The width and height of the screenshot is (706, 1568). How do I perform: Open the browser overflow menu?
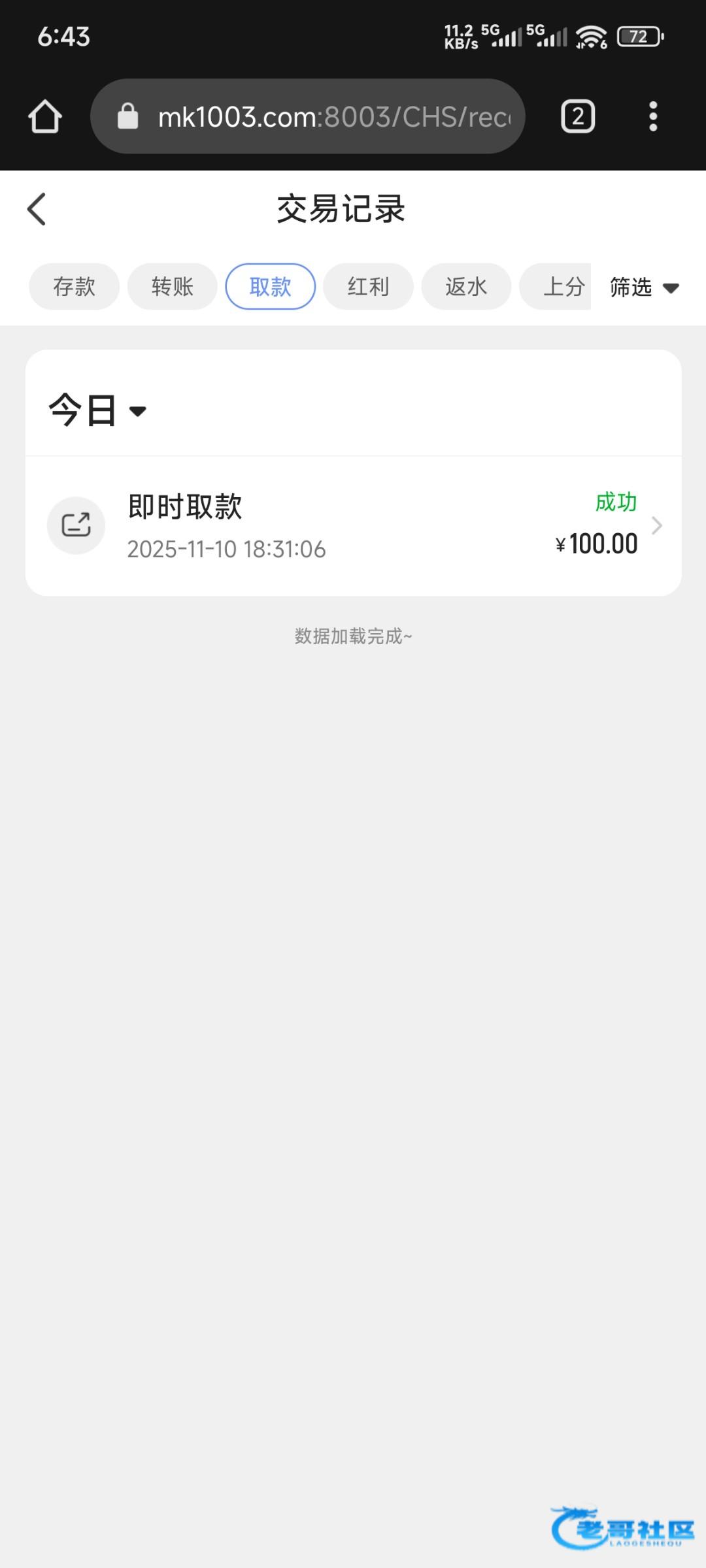652,117
